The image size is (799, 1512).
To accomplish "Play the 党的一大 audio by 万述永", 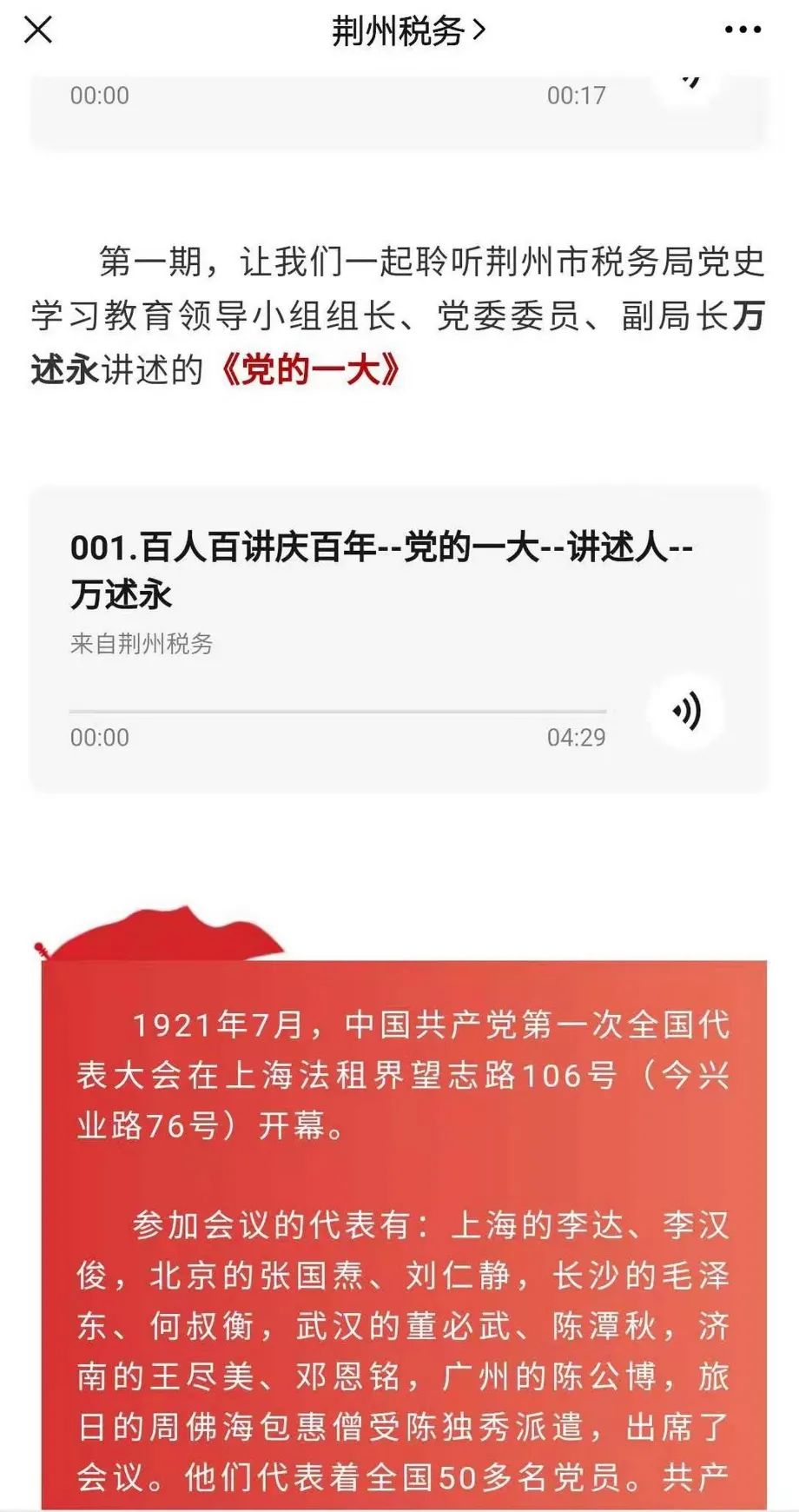I will pyautogui.click(x=686, y=711).
